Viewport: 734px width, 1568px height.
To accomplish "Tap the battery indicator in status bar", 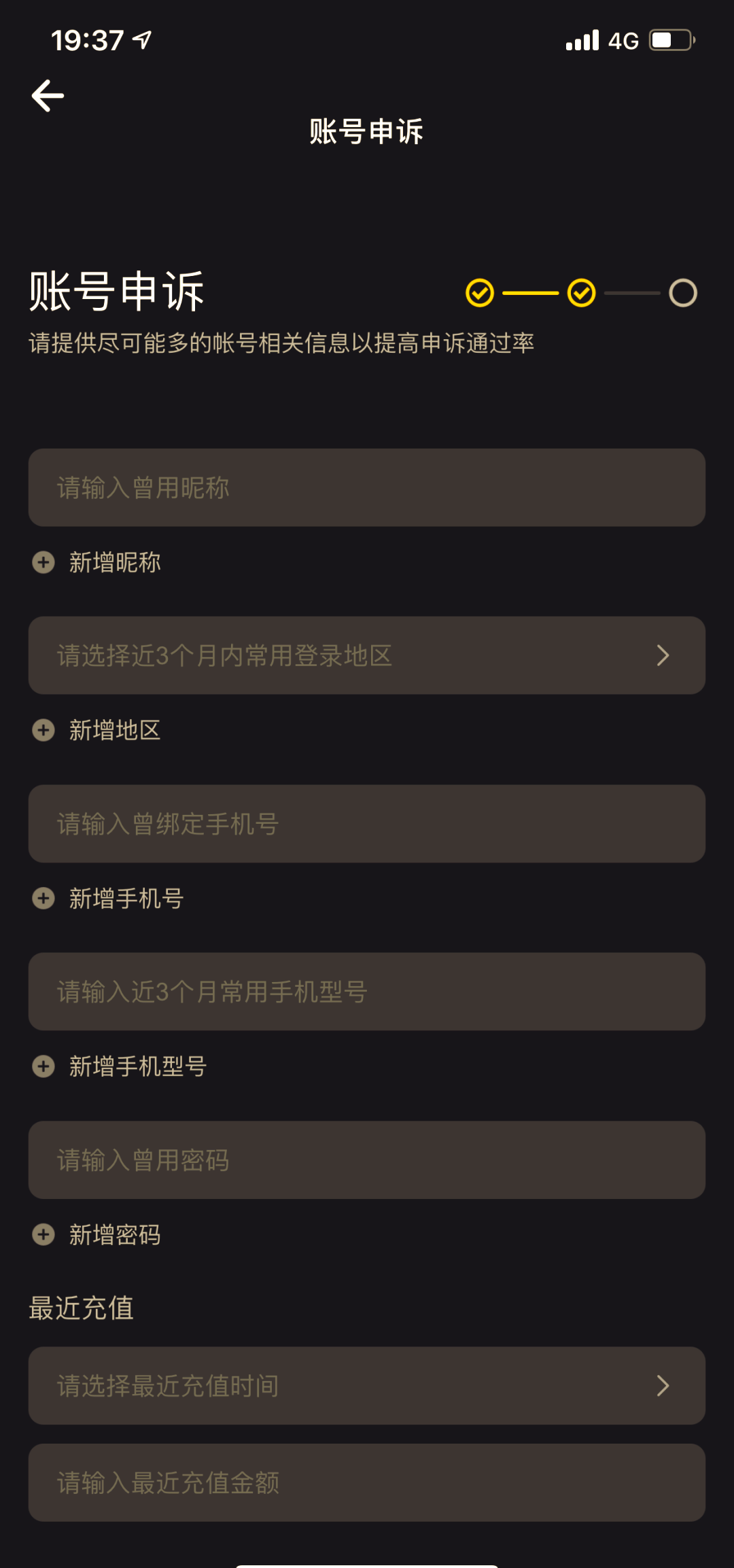I will tap(669, 41).
